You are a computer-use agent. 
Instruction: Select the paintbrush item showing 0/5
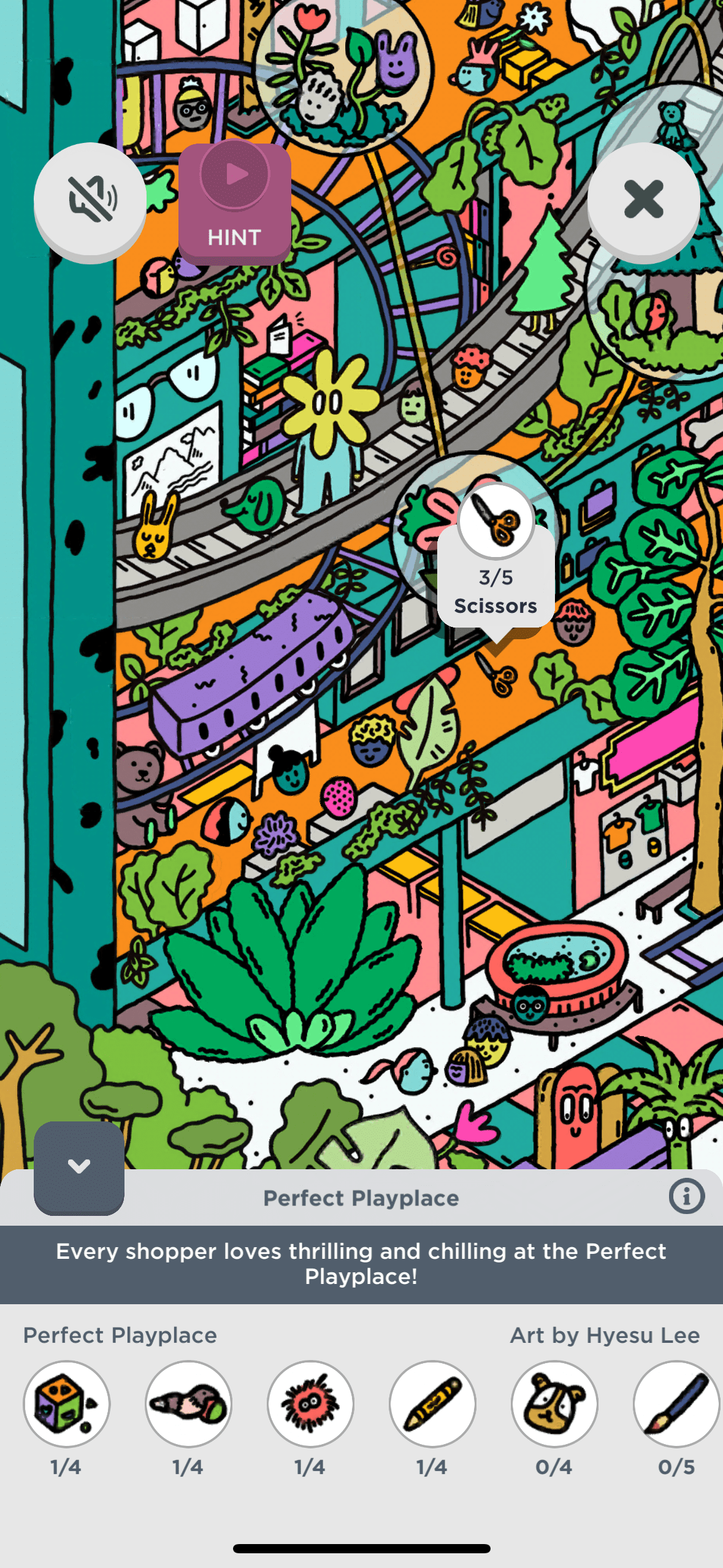point(676,1404)
